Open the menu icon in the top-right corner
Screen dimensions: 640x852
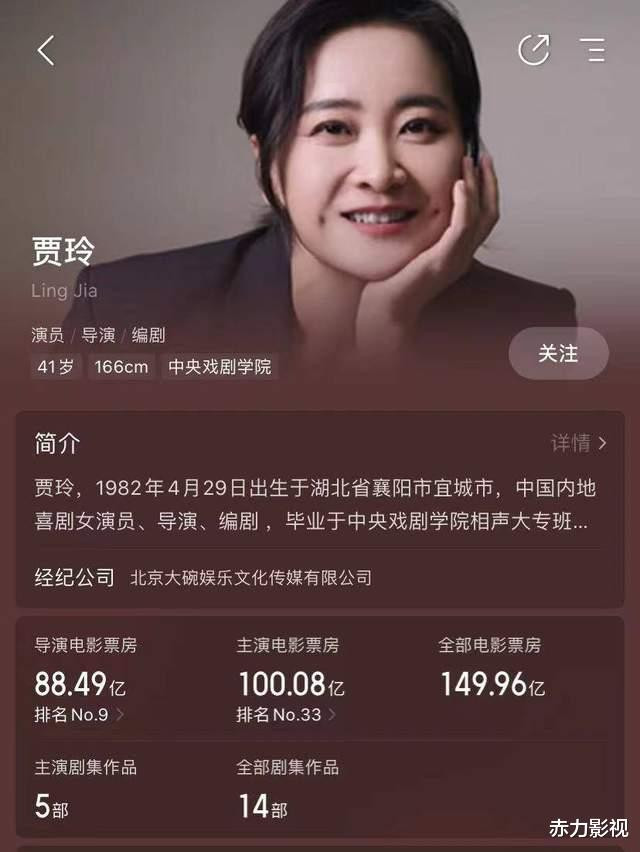(593, 49)
